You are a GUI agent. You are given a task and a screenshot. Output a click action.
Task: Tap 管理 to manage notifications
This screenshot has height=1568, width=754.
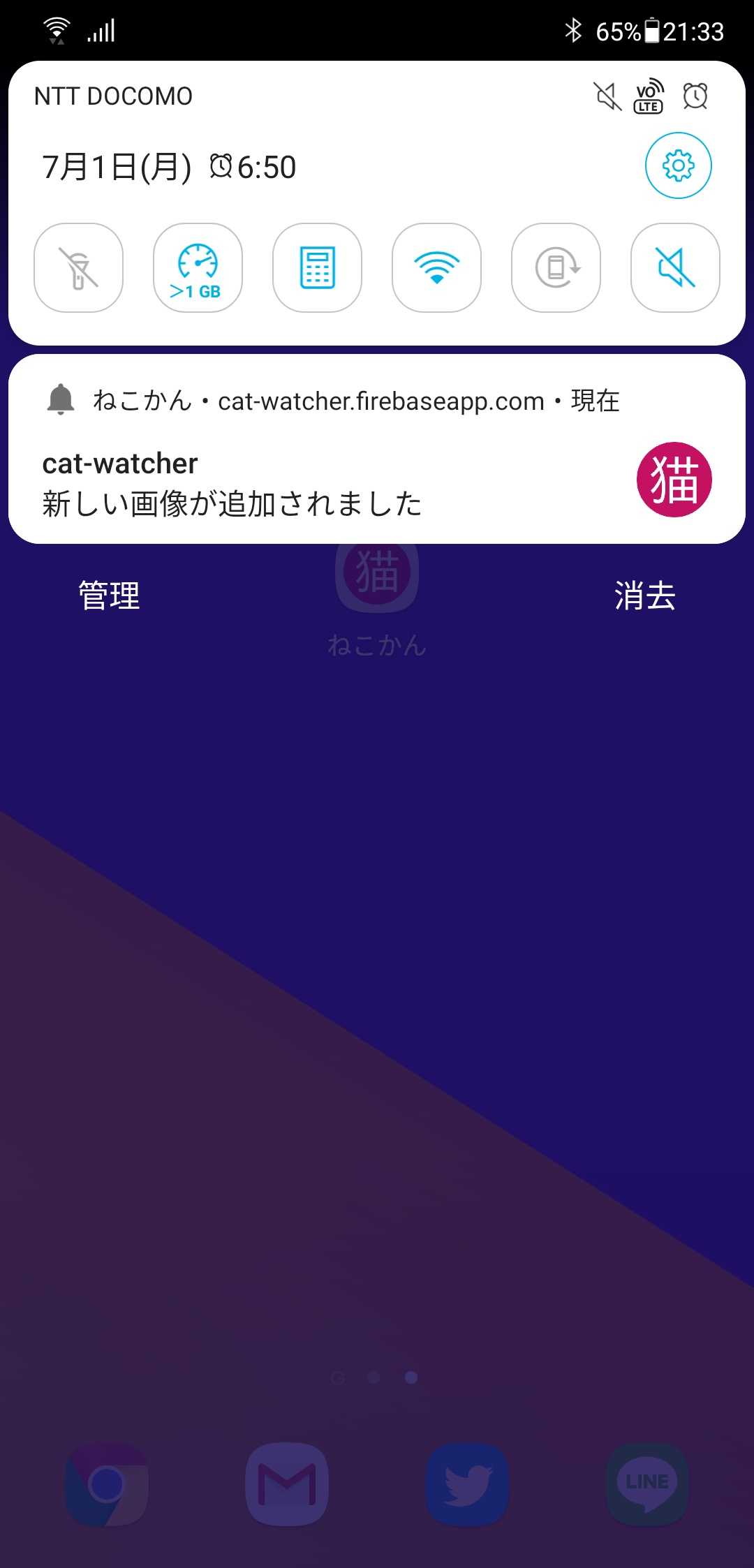click(x=109, y=596)
